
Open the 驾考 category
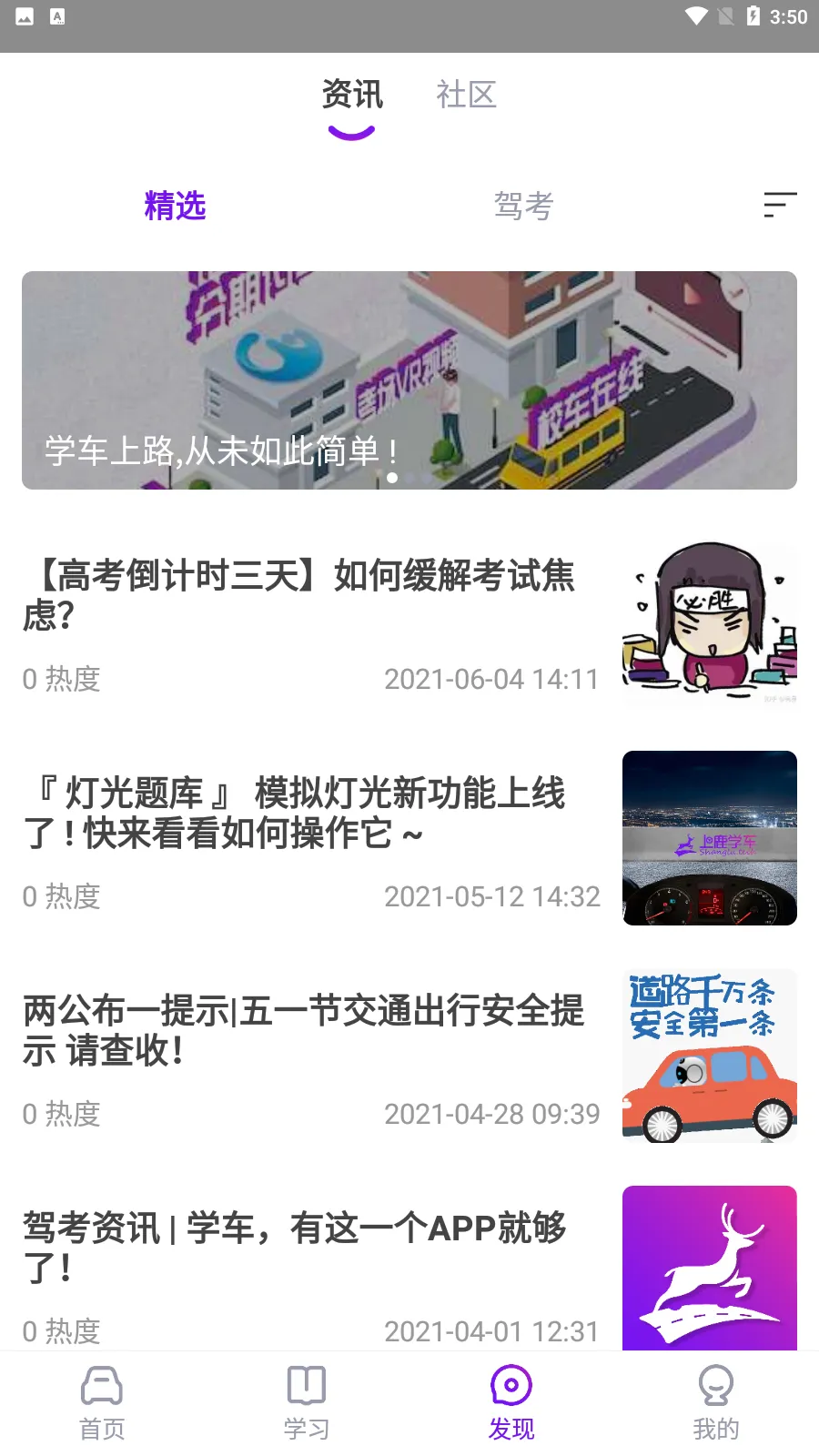click(523, 206)
